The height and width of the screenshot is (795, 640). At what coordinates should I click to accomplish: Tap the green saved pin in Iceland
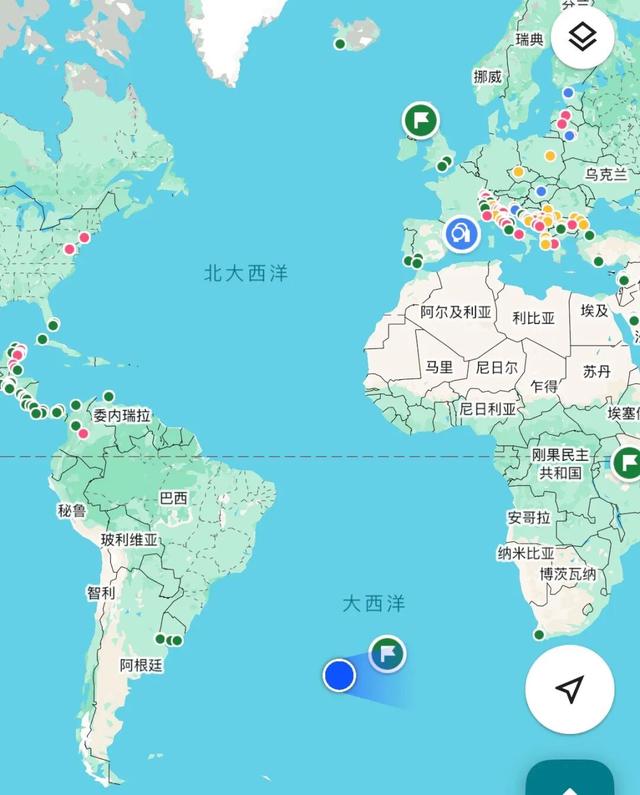coord(340,44)
